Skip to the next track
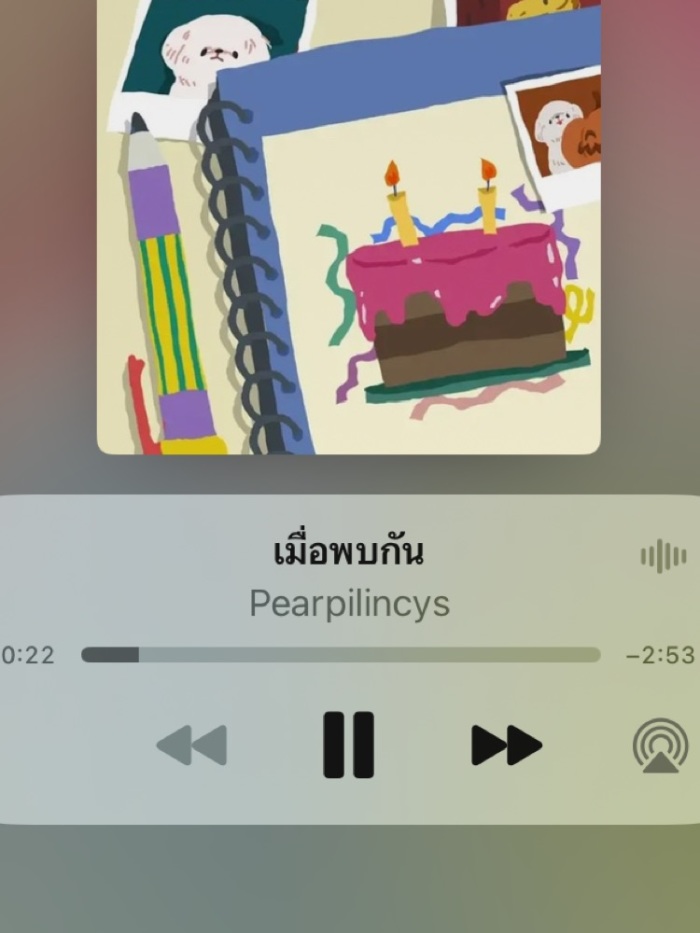700x933 pixels. [506, 745]
